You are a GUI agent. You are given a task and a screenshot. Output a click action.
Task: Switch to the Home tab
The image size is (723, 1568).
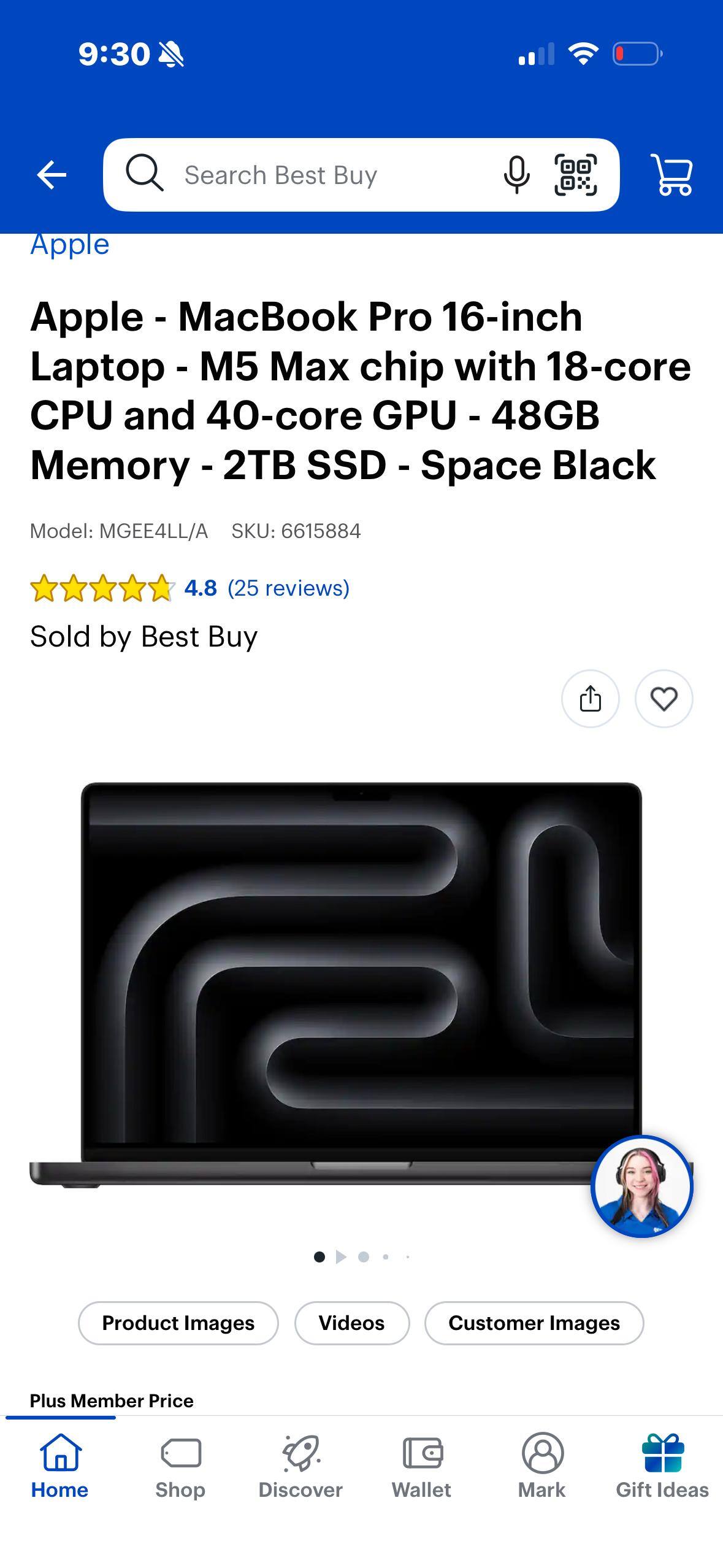[60, 1466]
